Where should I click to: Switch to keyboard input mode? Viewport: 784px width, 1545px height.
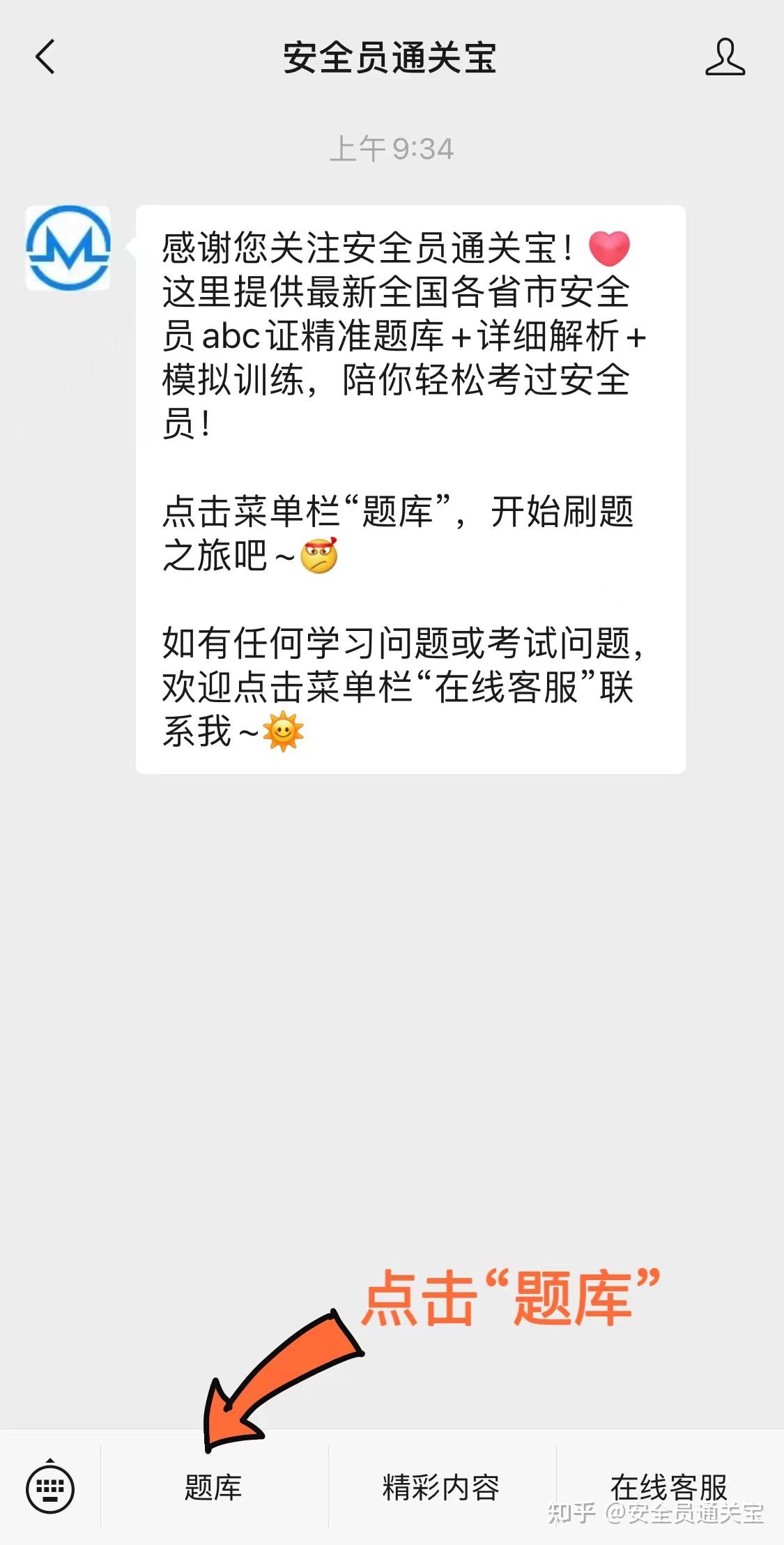(x=50, y=1488)
